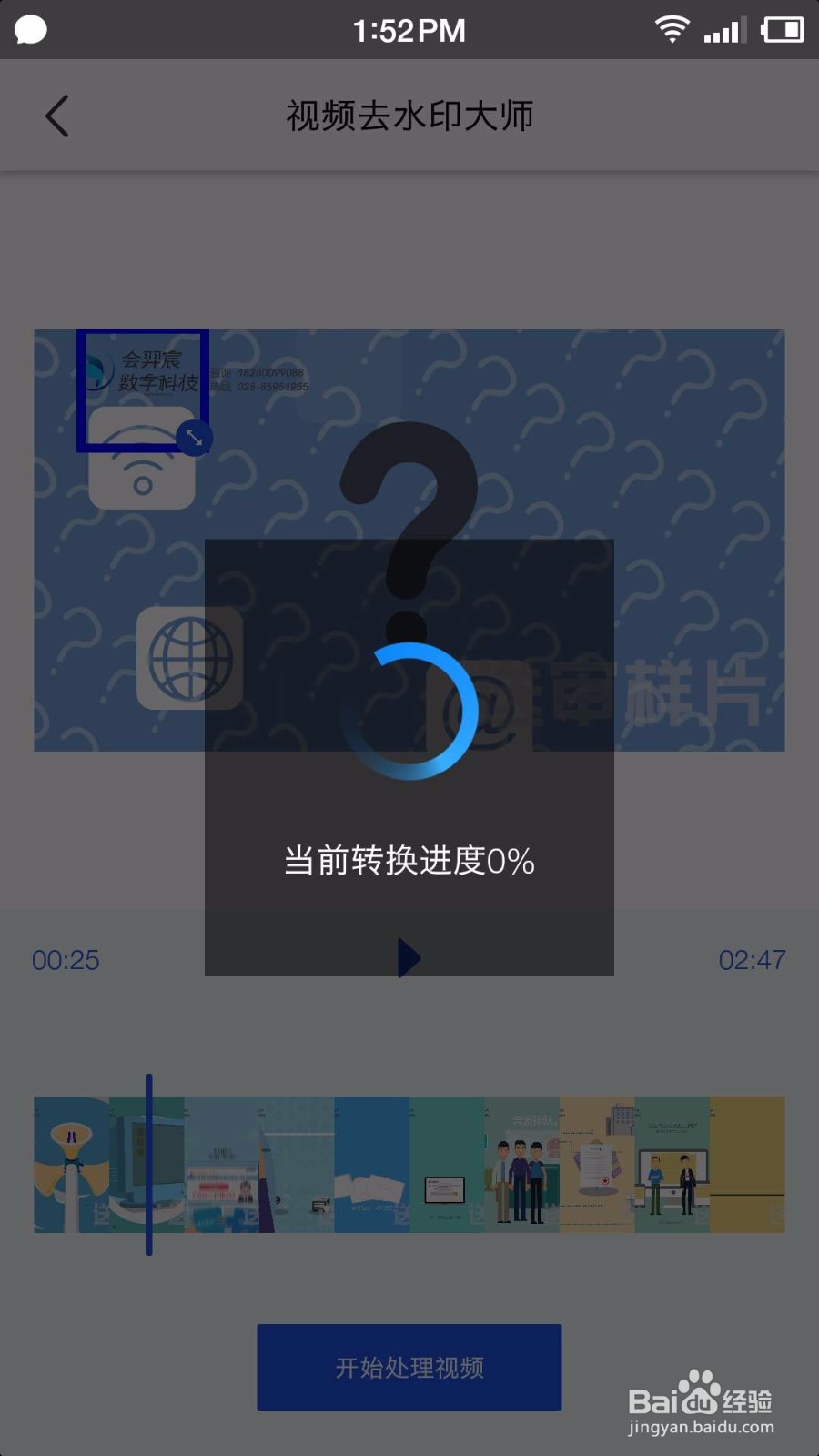
Task: Select the 视频去水印大师 title bar
Action: (x=409, y=116)
